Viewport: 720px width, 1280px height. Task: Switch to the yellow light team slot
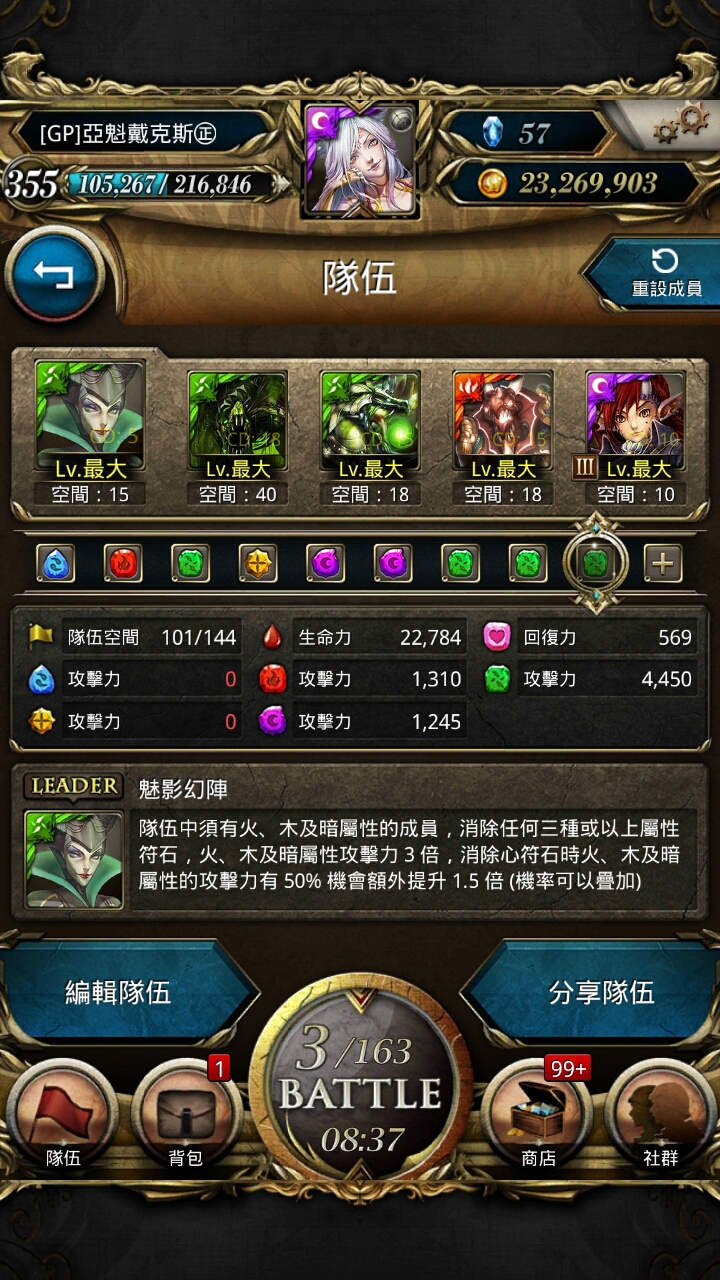point(258,564)
